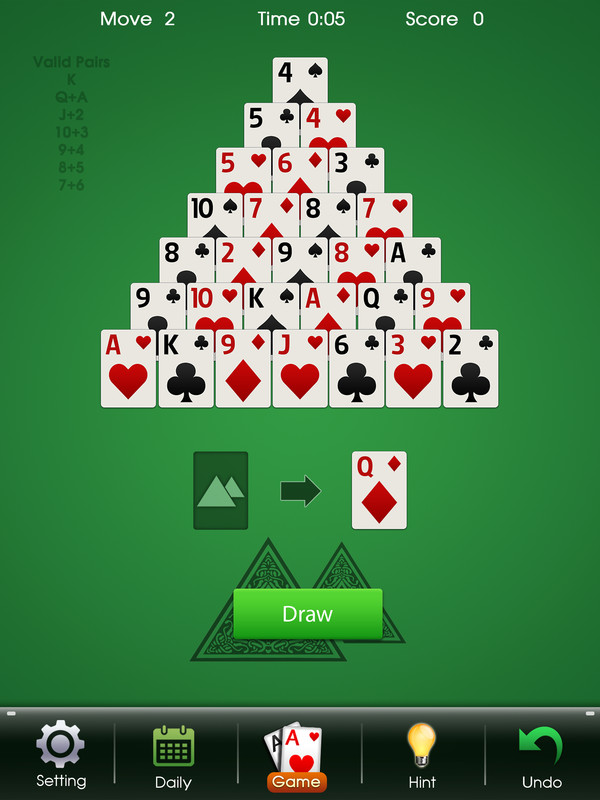Open the Setting gear
600x800 pixels.
pos(61,754)
